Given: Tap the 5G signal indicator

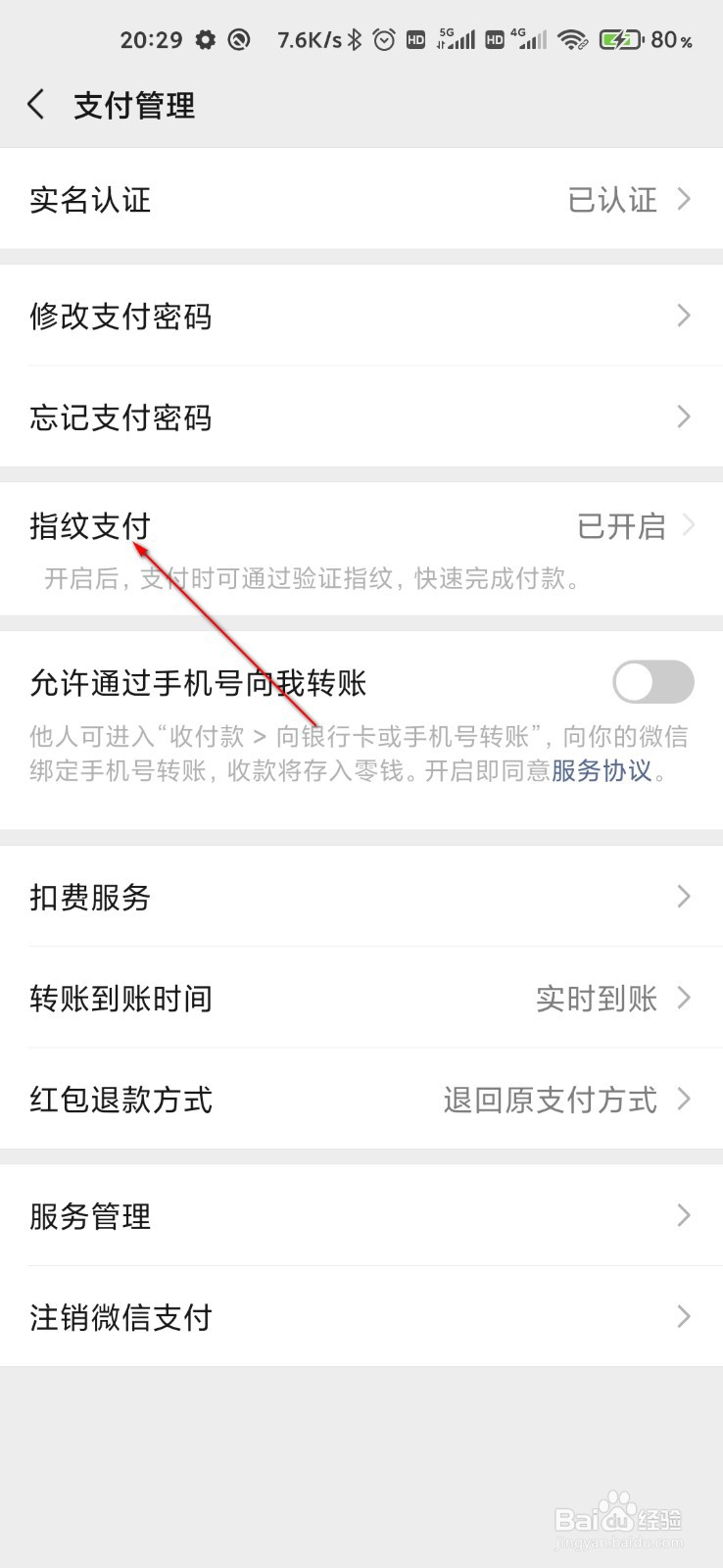Looking at the screenshot, I should coord(457,39).
